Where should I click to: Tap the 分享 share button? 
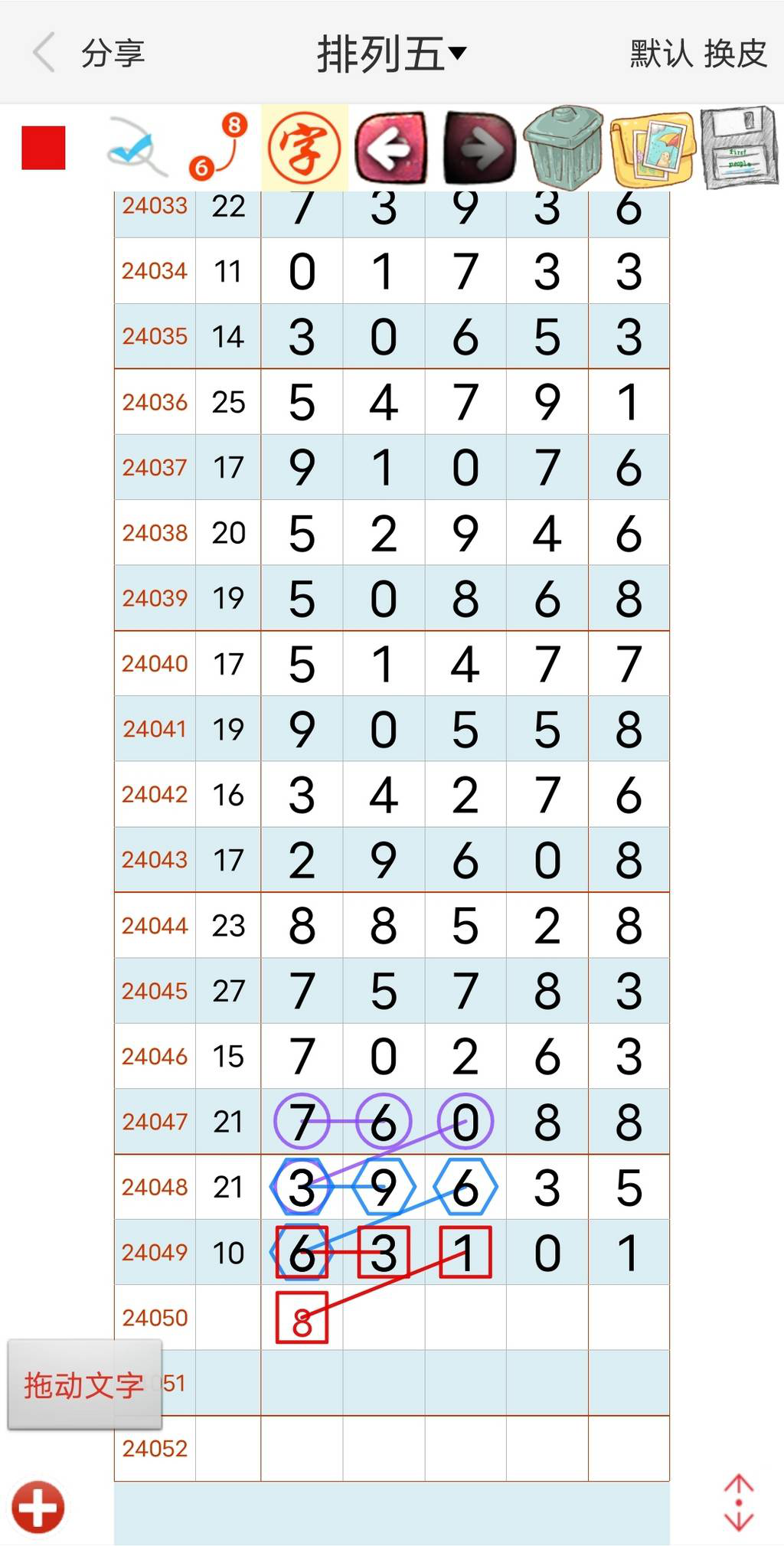point(113,54)
